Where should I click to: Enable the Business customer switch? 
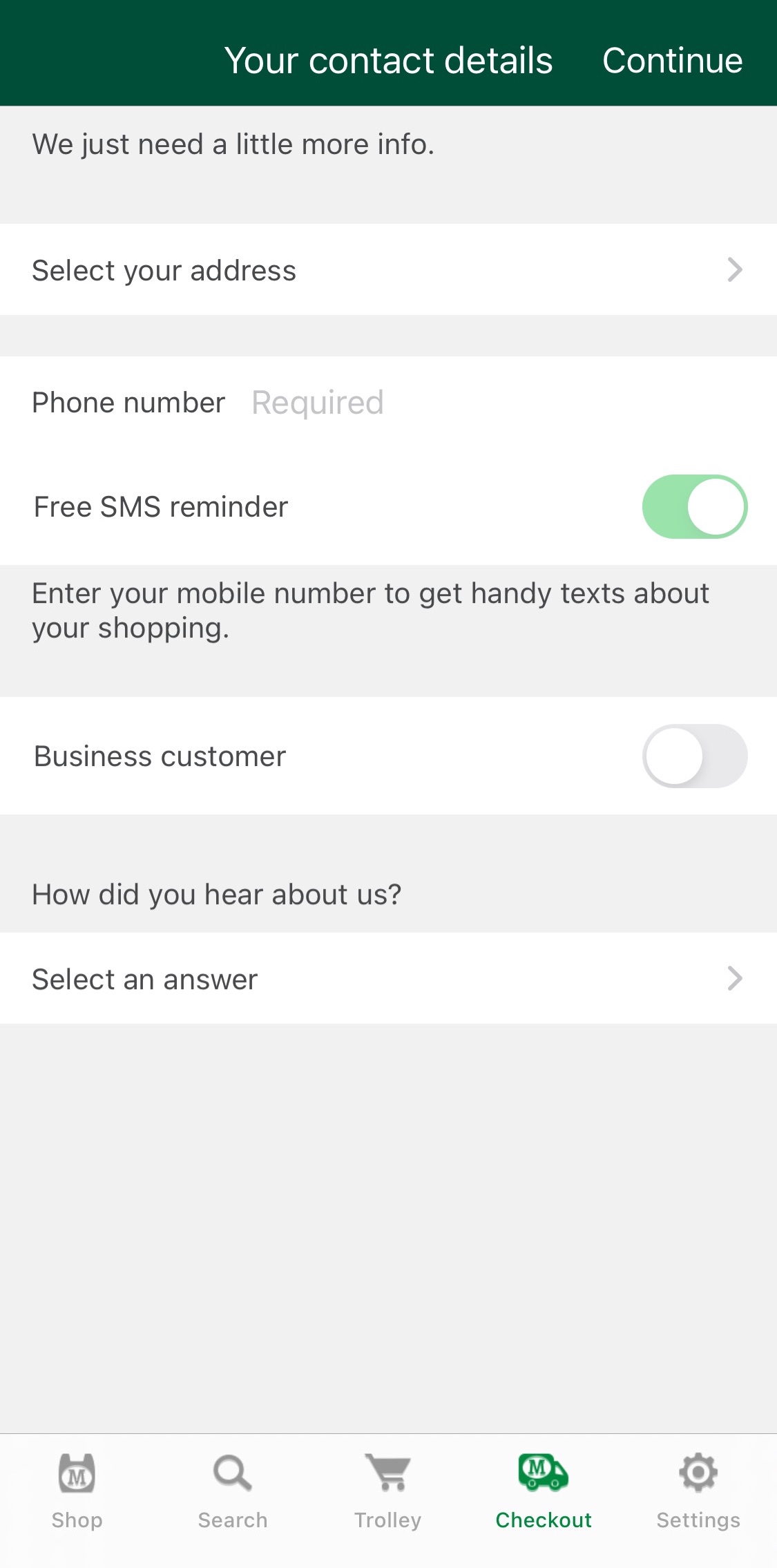tap(695, 756)
